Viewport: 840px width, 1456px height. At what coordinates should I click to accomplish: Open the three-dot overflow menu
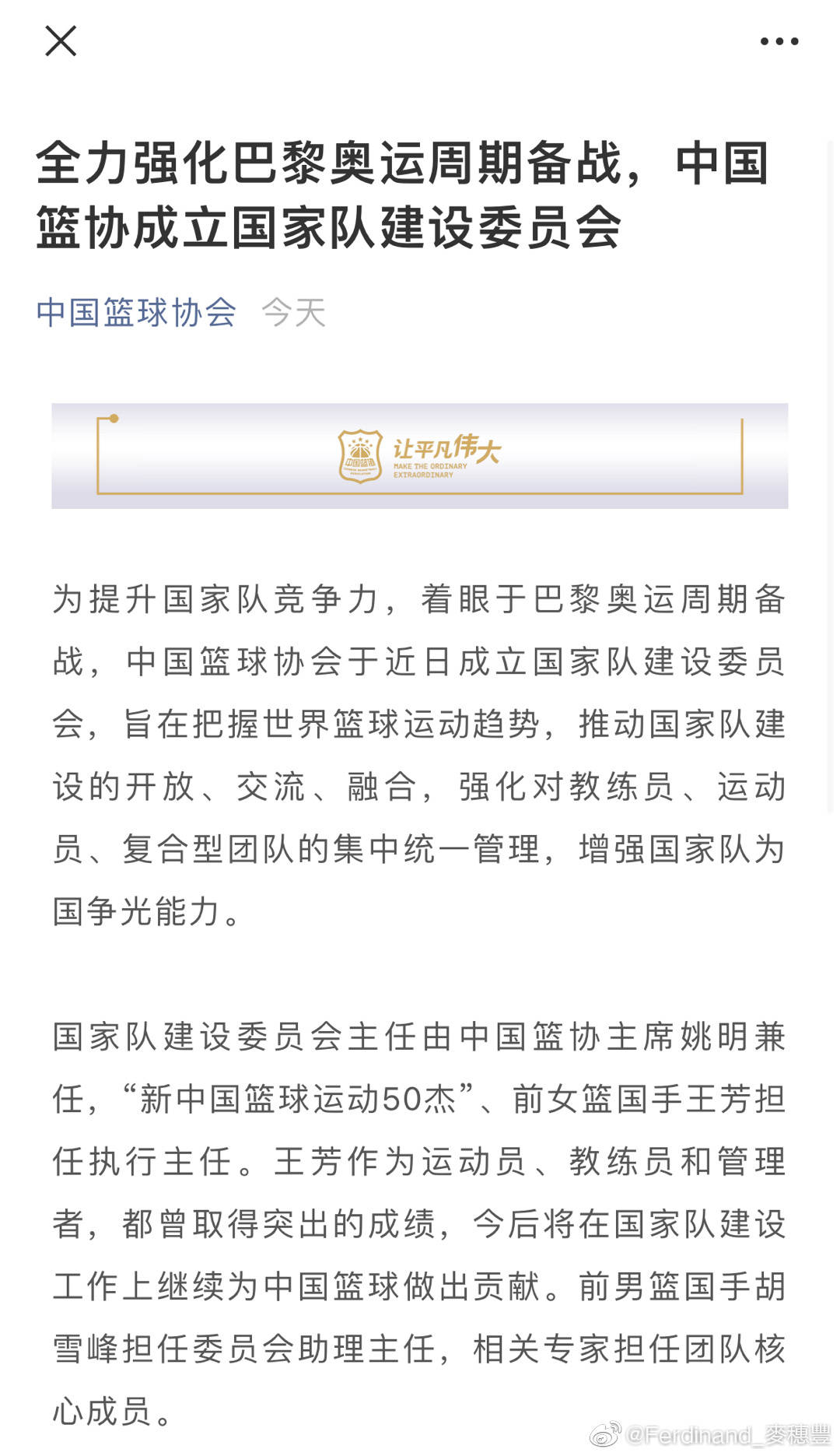(779, 42)
